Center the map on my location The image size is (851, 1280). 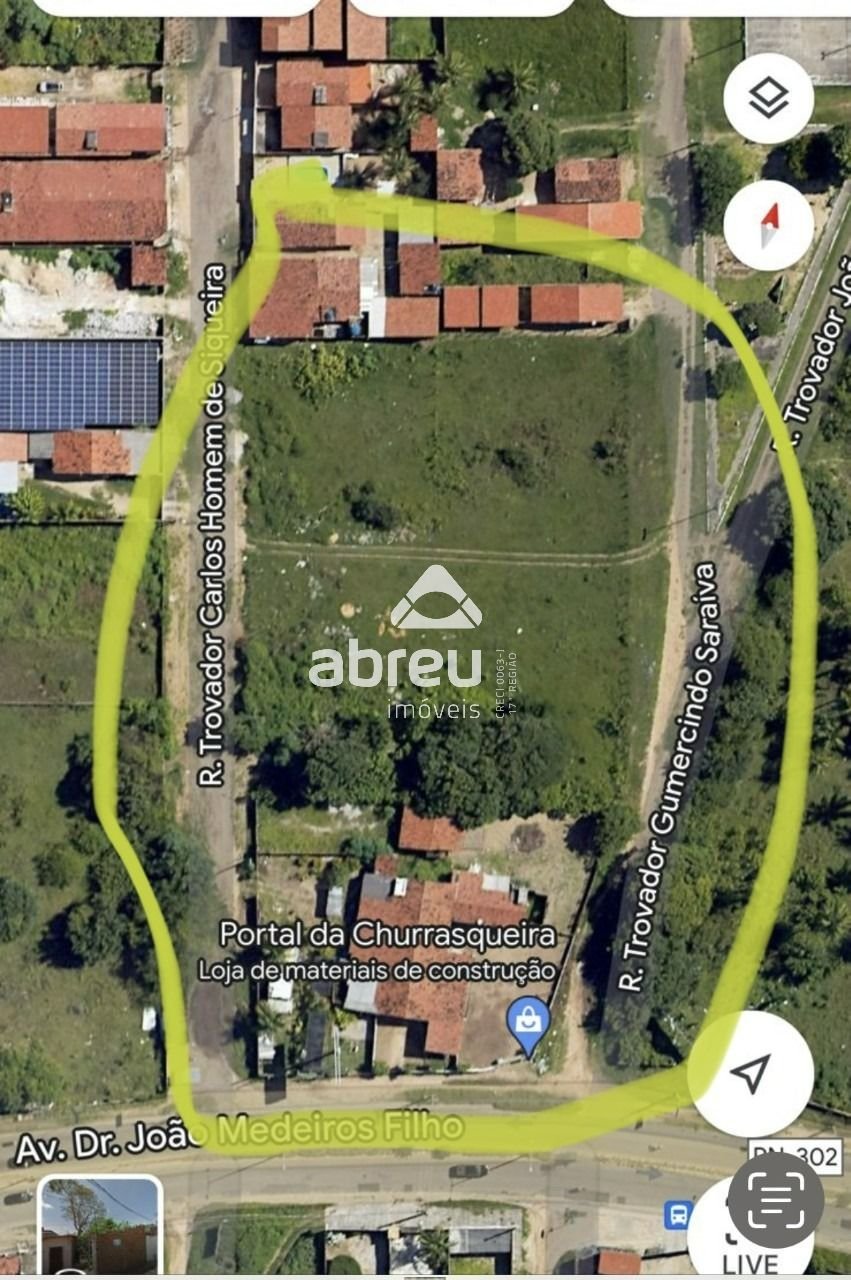click(x=750, y=1074)
